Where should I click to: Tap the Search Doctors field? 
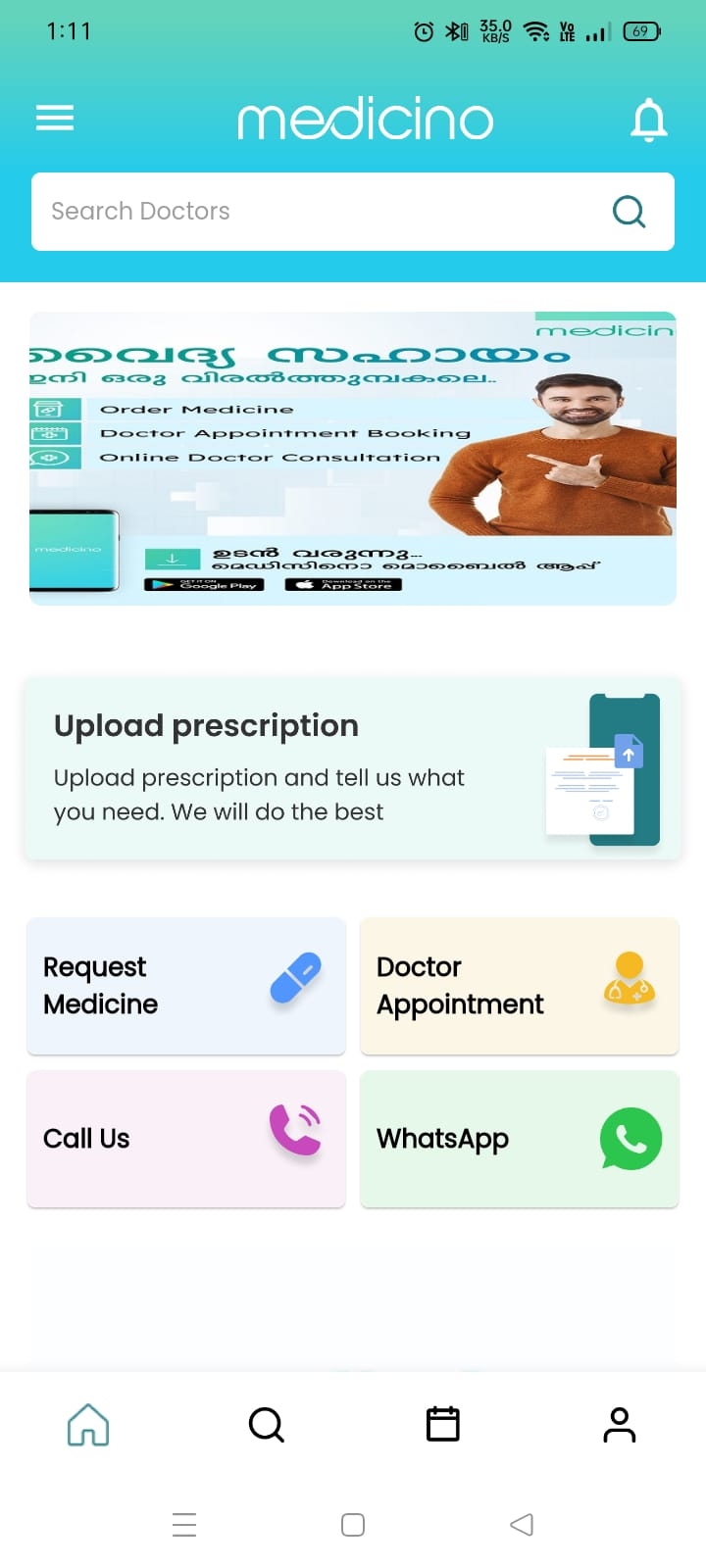pos(314,212)
